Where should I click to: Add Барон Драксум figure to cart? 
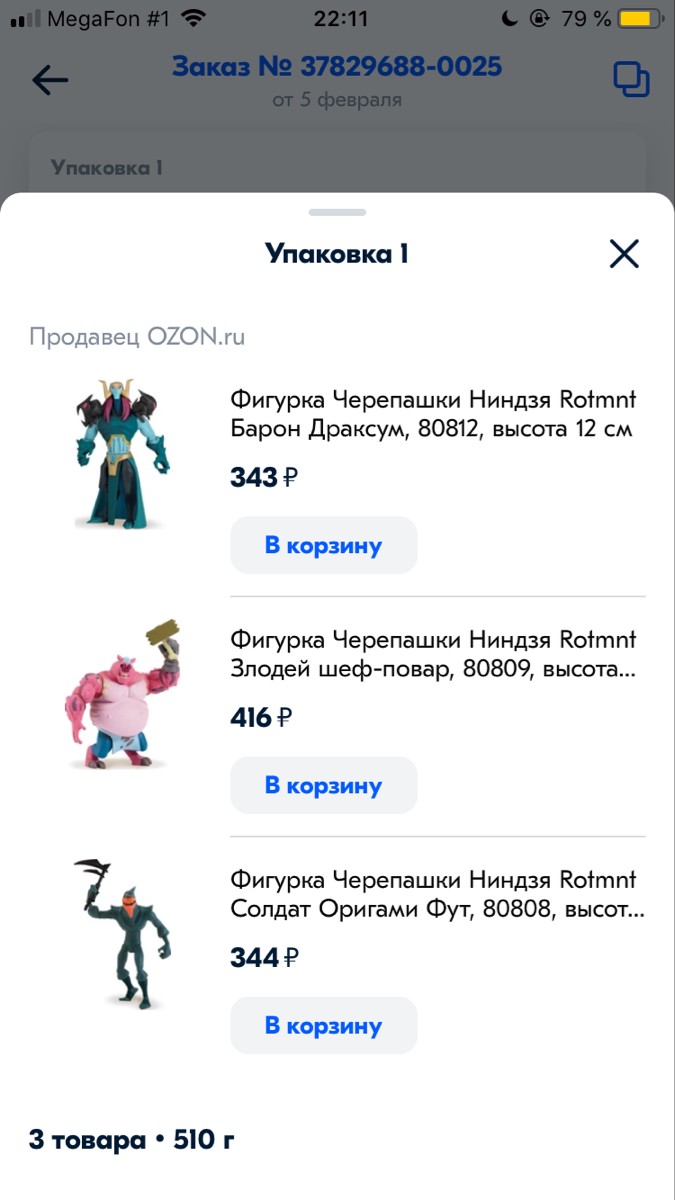coord(323,546)
